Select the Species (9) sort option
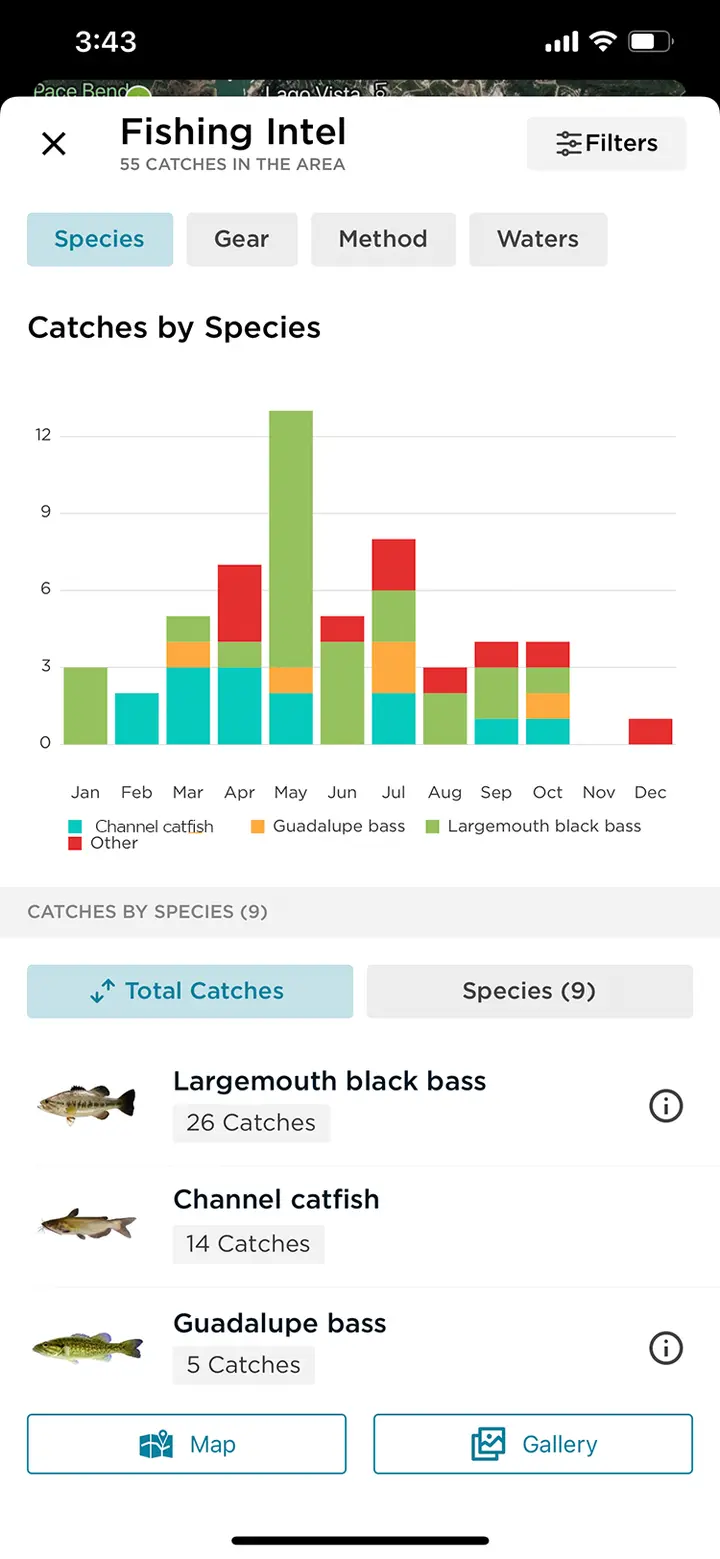The height and width of the screenshot is (1559, 720). click(529, 991)
